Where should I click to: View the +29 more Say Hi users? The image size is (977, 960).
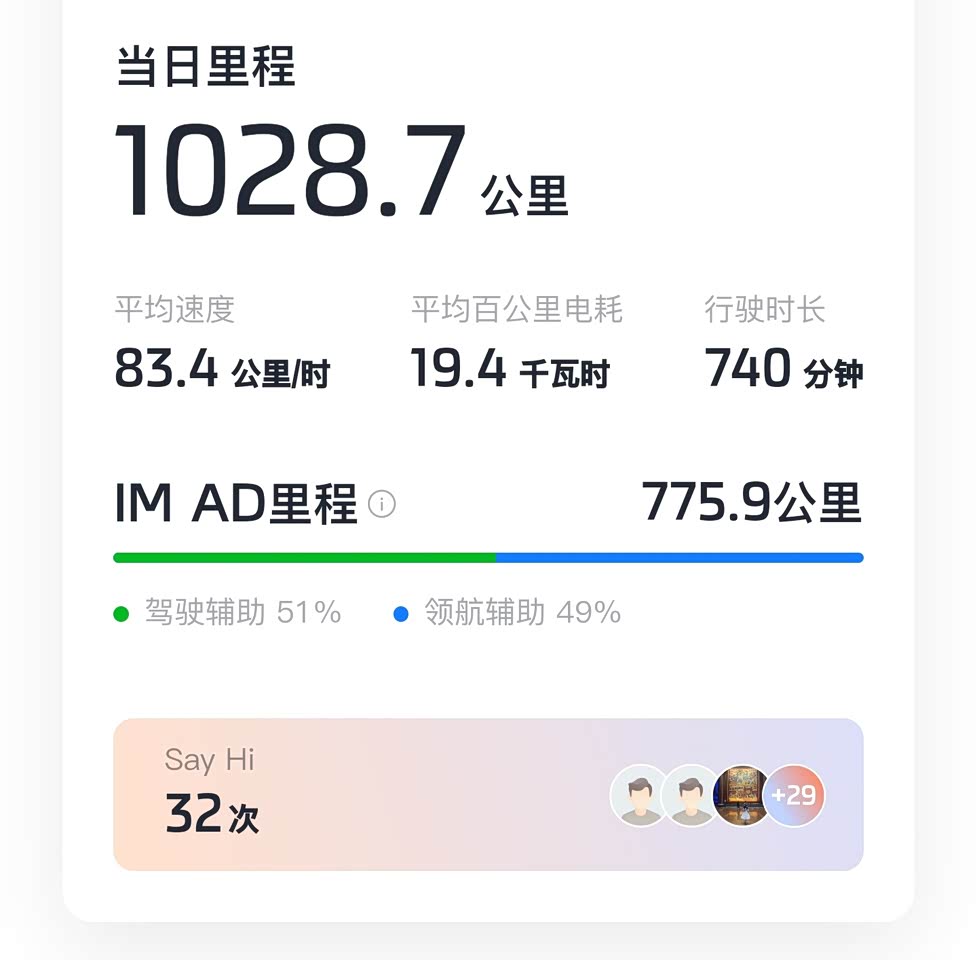tap(794, 796)
